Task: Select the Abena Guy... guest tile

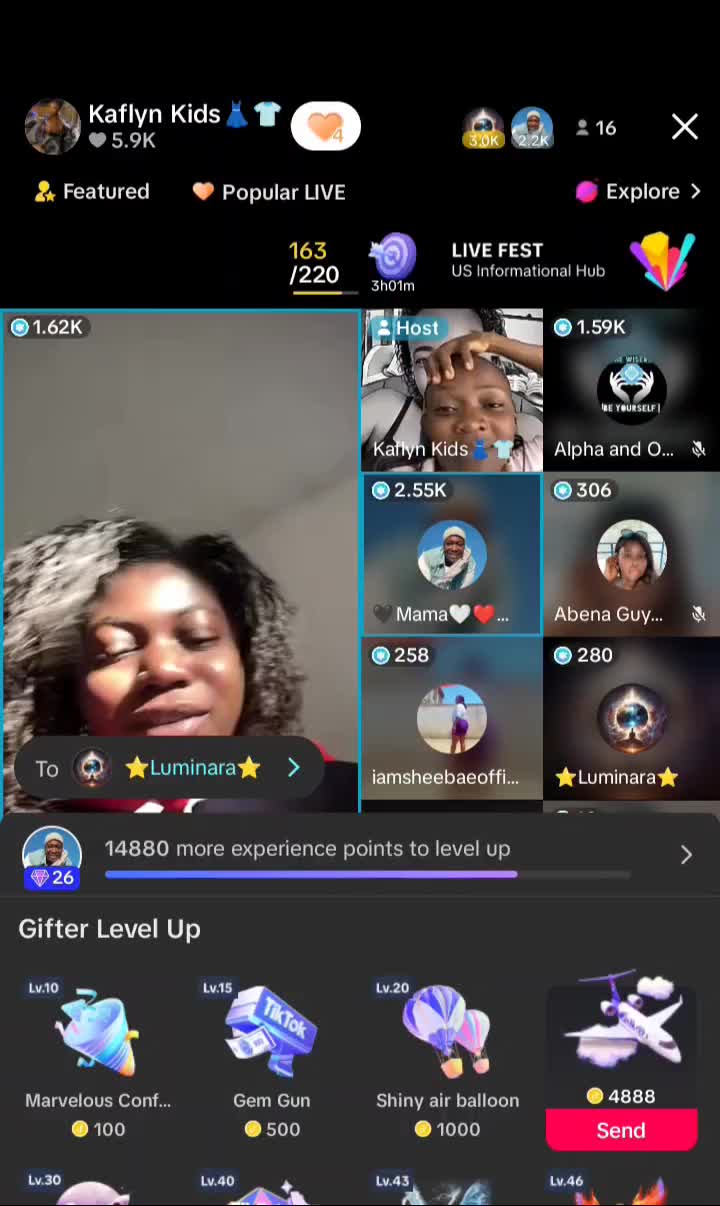Action: pyautogui.click(x=632, y=555)
